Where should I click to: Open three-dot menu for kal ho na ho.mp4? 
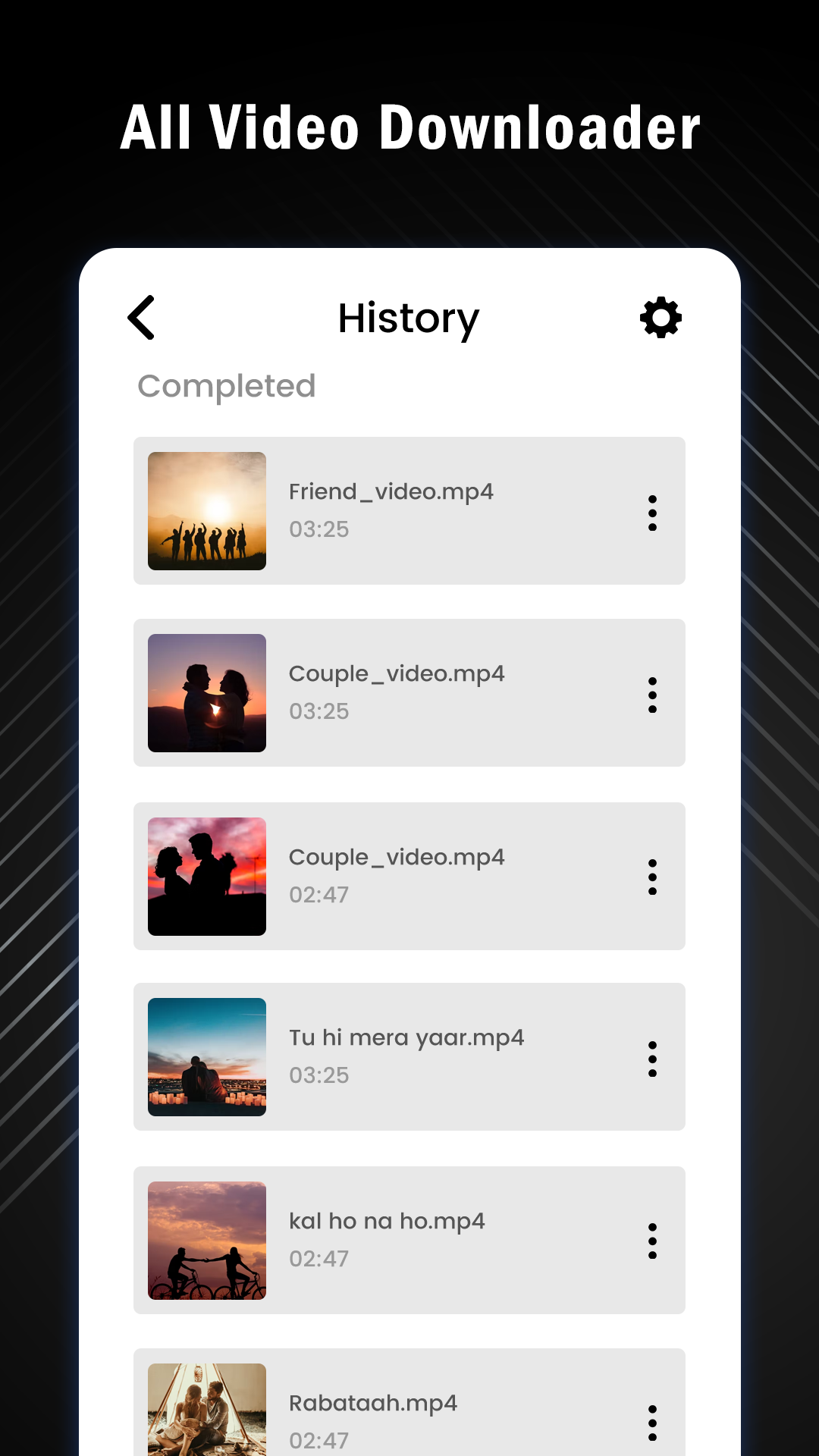pos(652,1241)
